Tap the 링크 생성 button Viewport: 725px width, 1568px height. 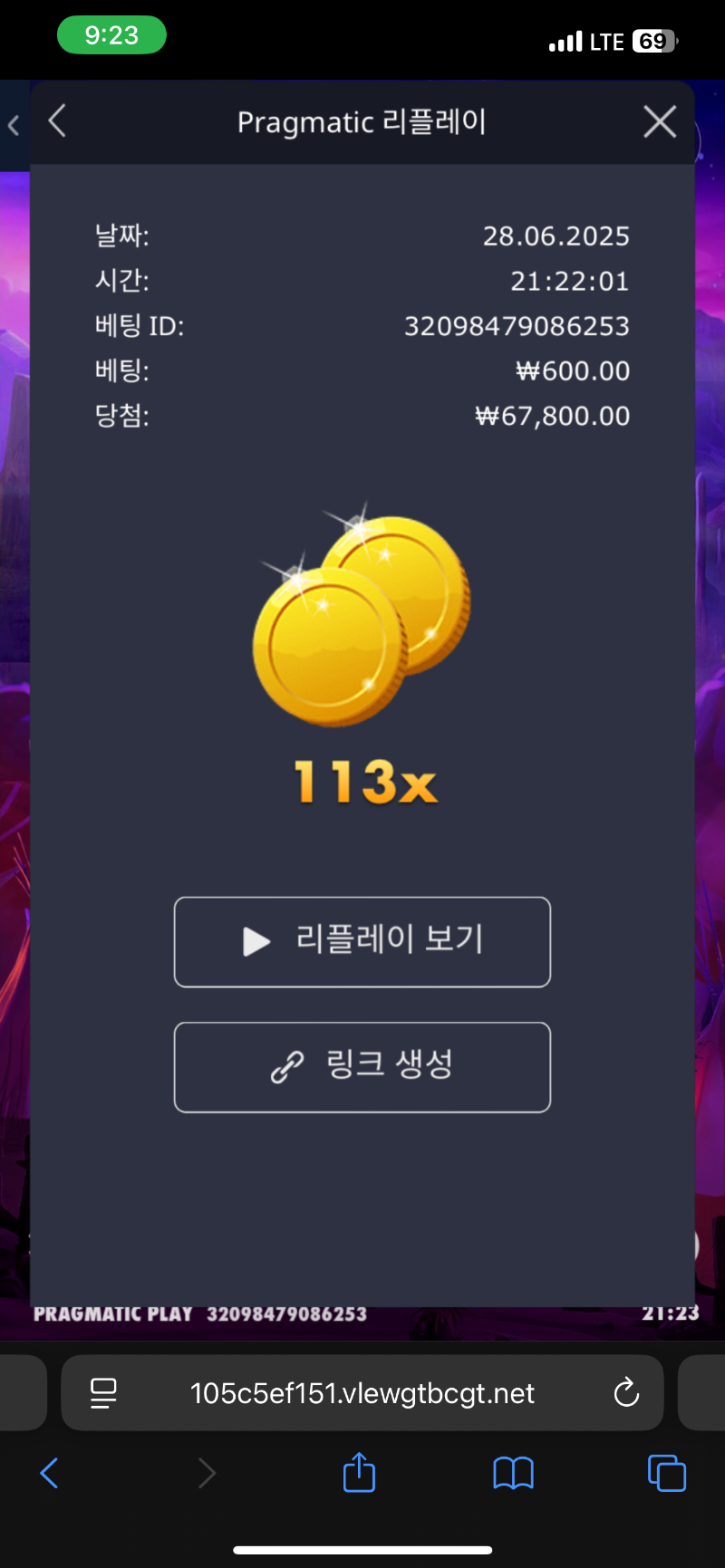pyautogui.click(x=362, y=1066)
